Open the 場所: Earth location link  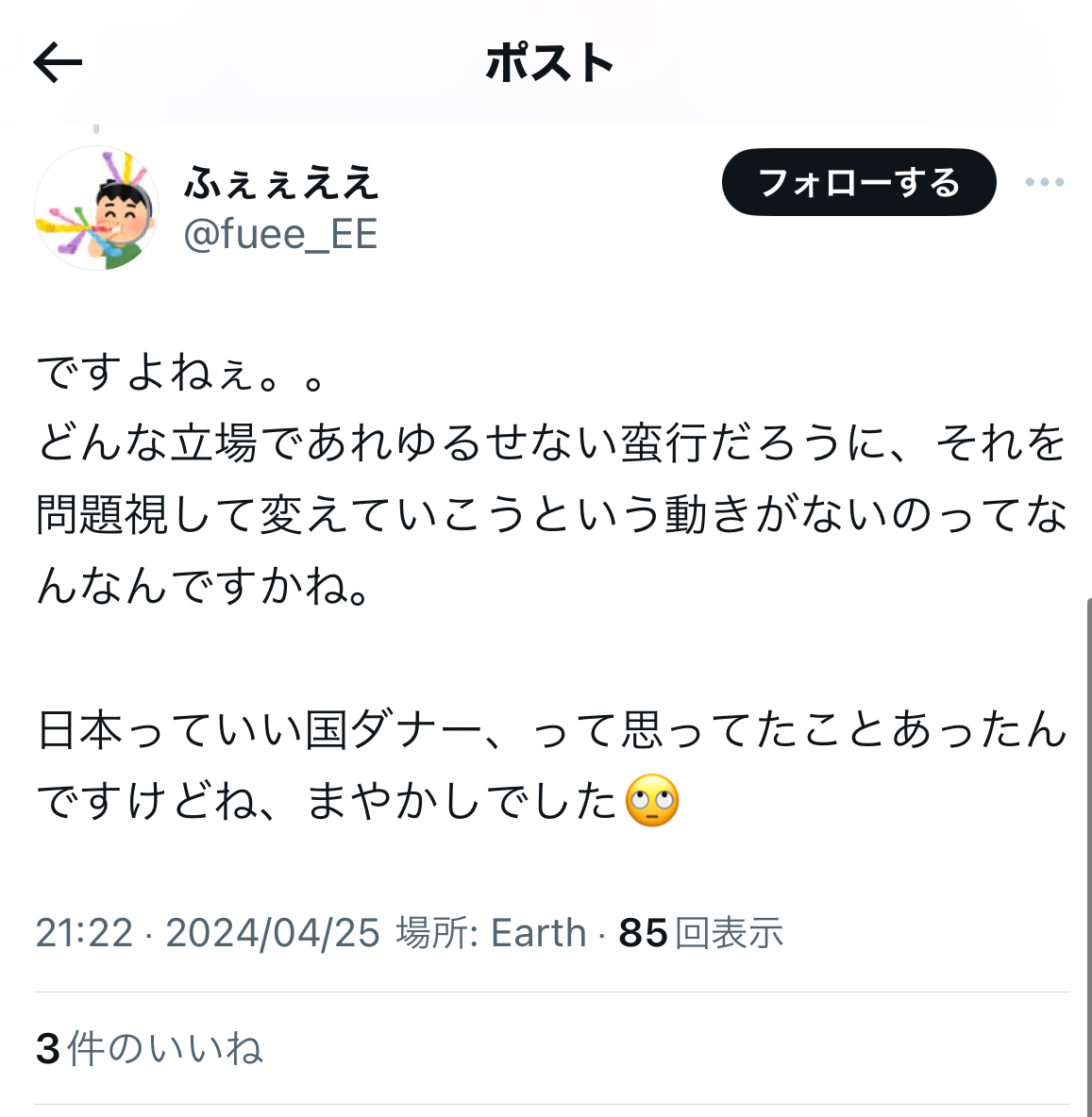tap(491, 933)
